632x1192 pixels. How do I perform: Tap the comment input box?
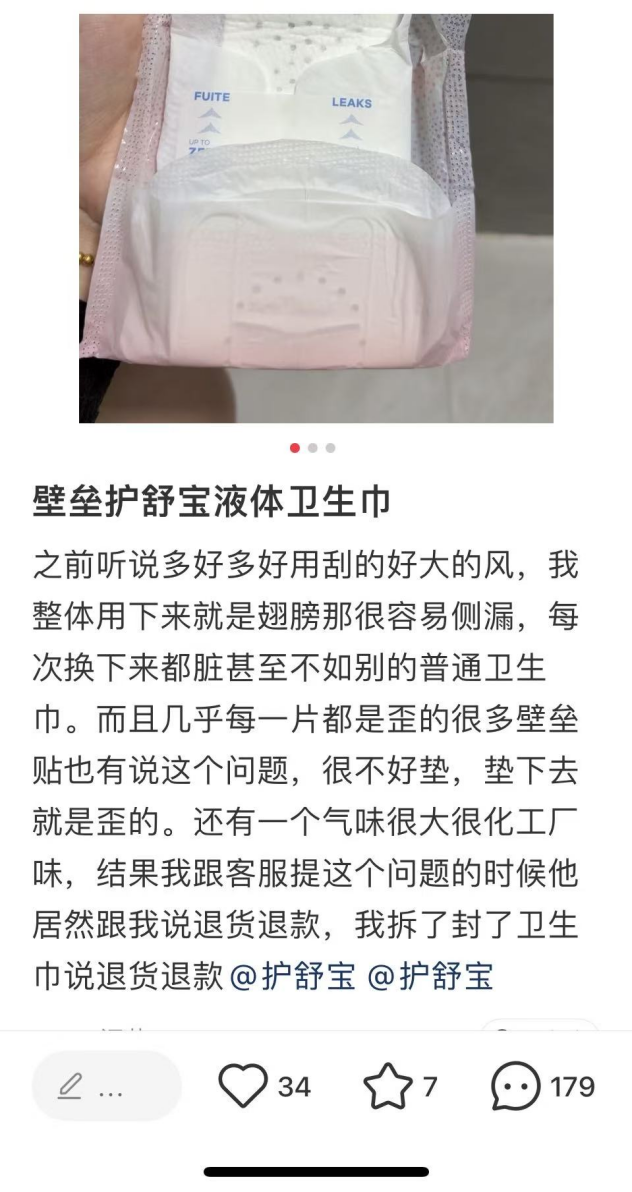pos(107,1086)
